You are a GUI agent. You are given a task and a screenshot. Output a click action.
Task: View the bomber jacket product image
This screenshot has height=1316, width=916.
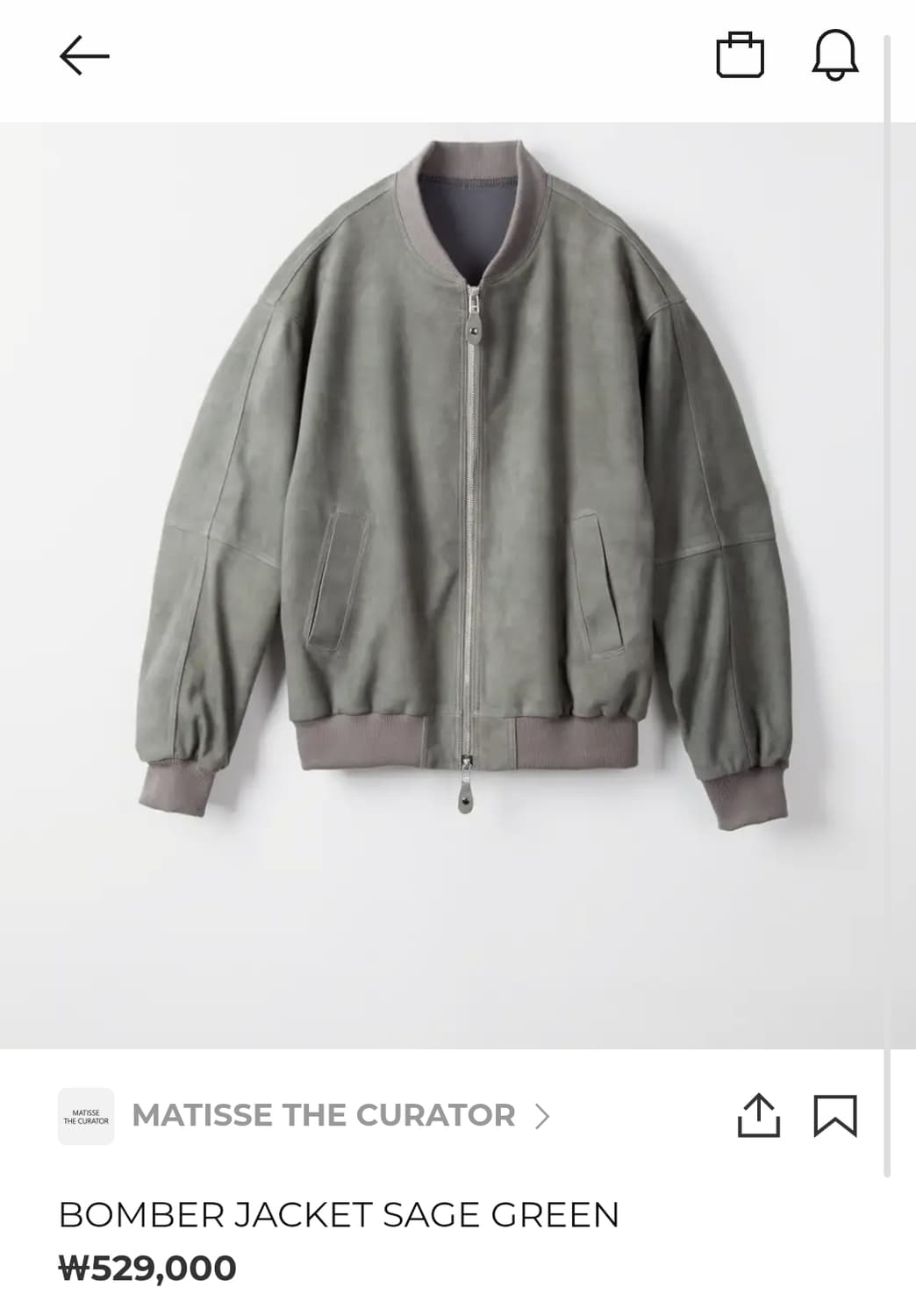click(x=458, y=491)
